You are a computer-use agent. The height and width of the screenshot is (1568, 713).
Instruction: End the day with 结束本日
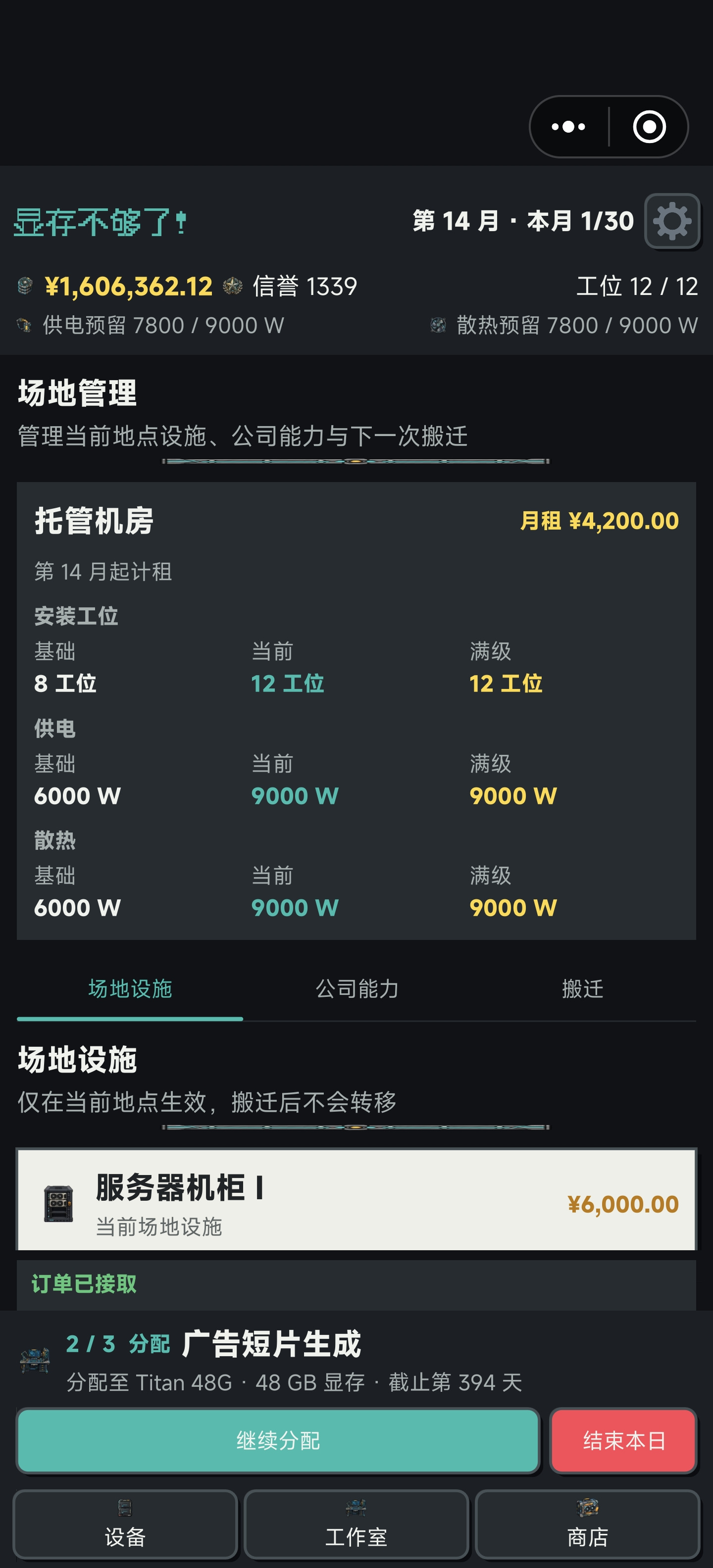point(623,1440)
